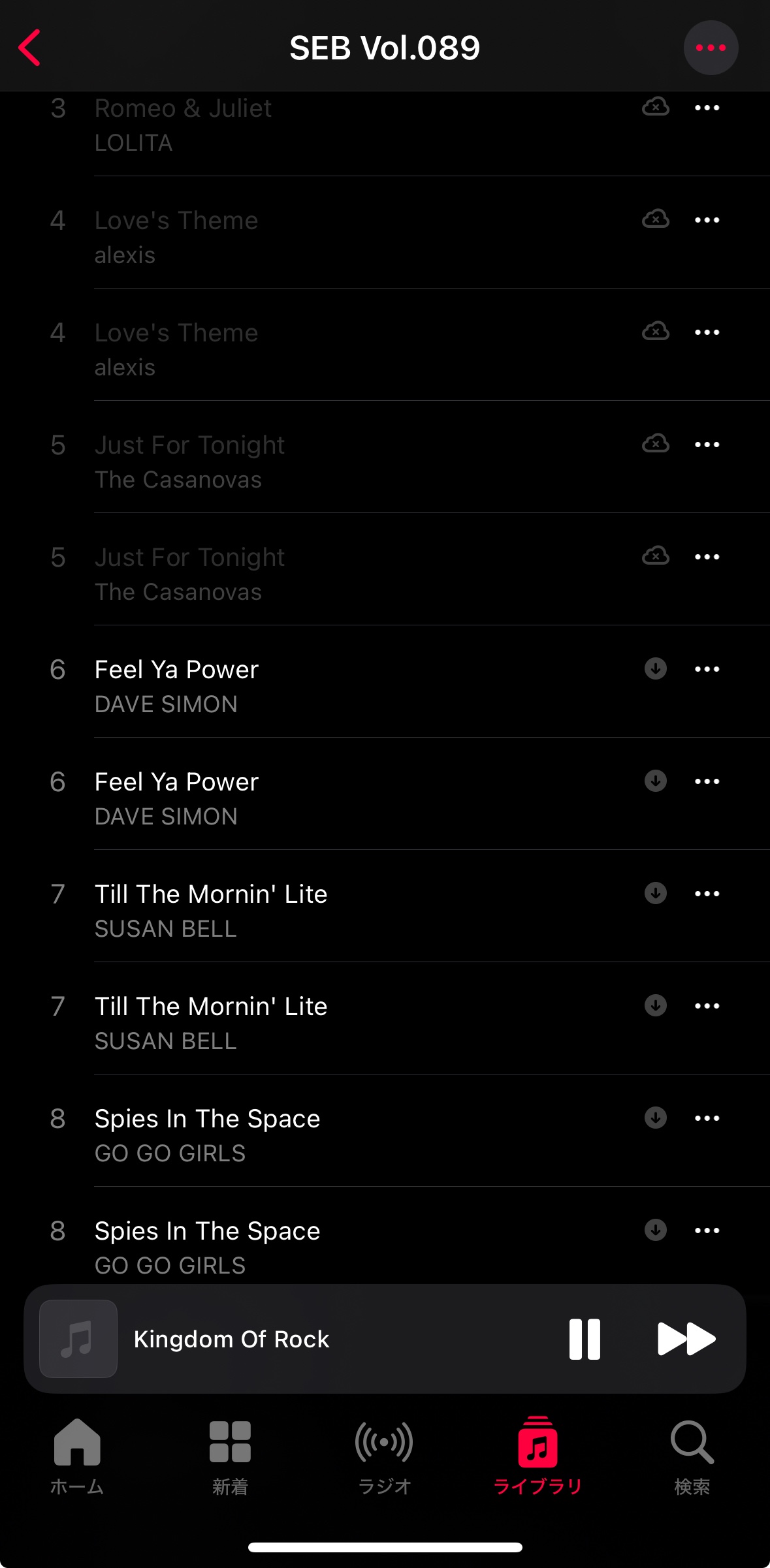Image resolution: width=770 pixels, height=1568 pixels.
Task: Open more options for Romeo & Juliet
Action: [707, 108]
